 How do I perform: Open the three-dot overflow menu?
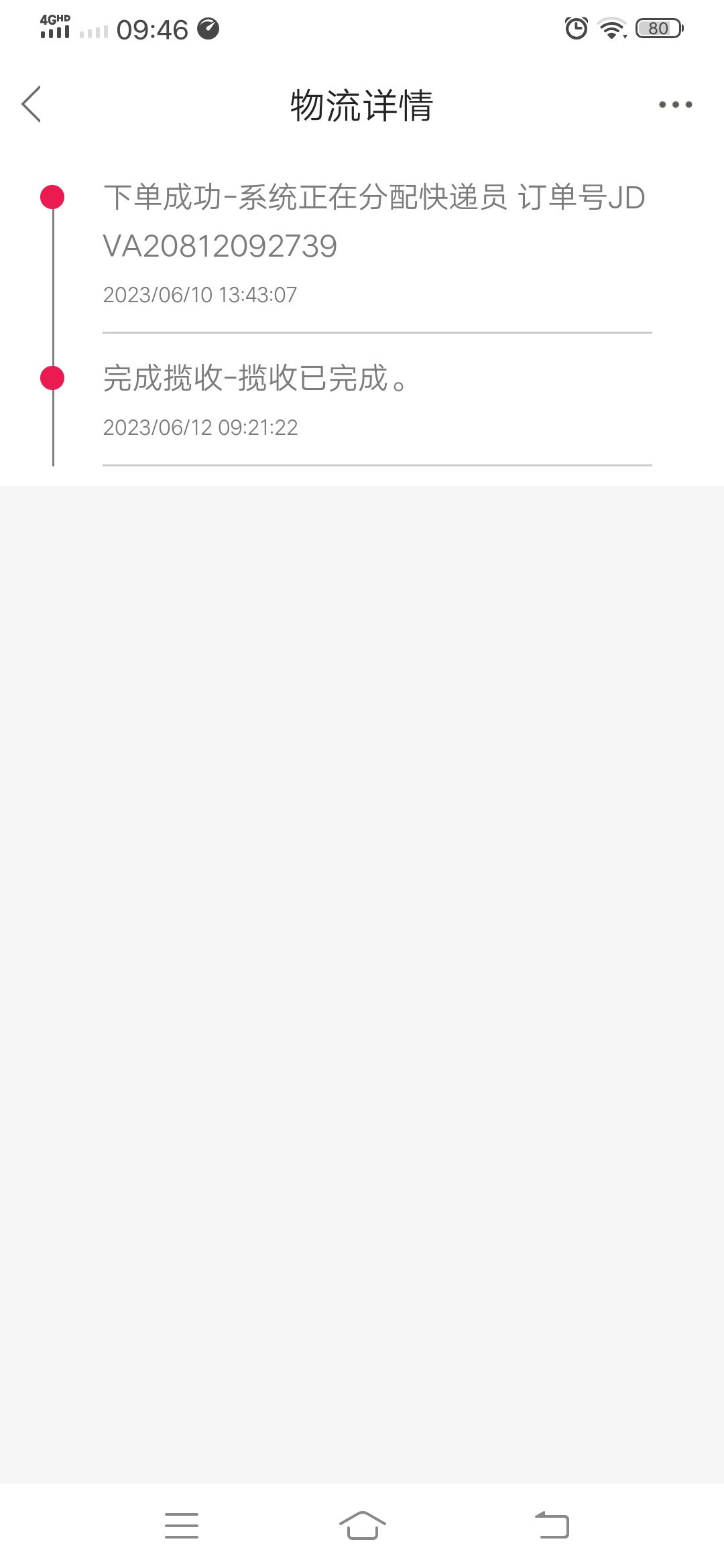675,105
